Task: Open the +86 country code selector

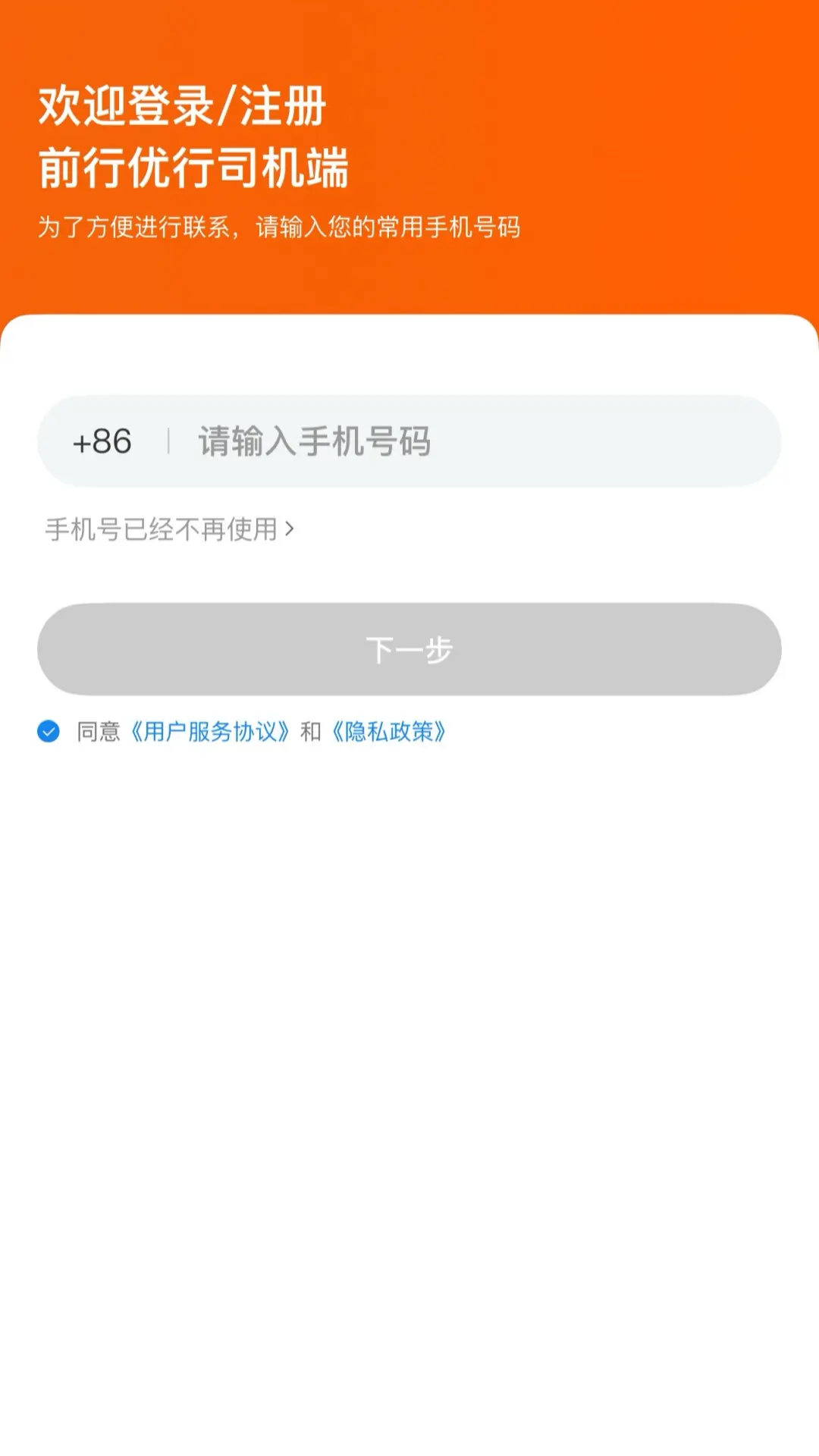Action: (102, 441)
